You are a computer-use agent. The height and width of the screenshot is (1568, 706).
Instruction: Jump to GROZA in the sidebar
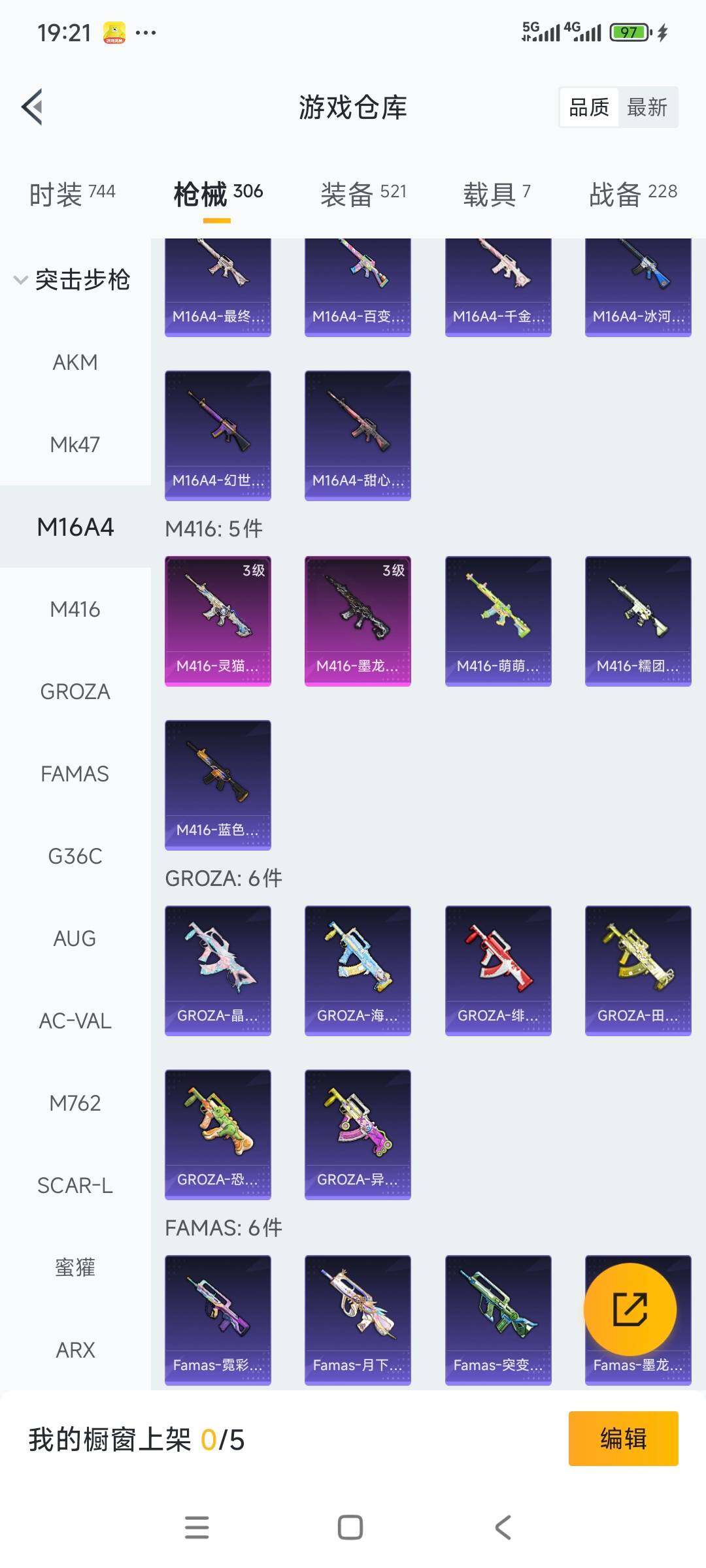[75, 691]
